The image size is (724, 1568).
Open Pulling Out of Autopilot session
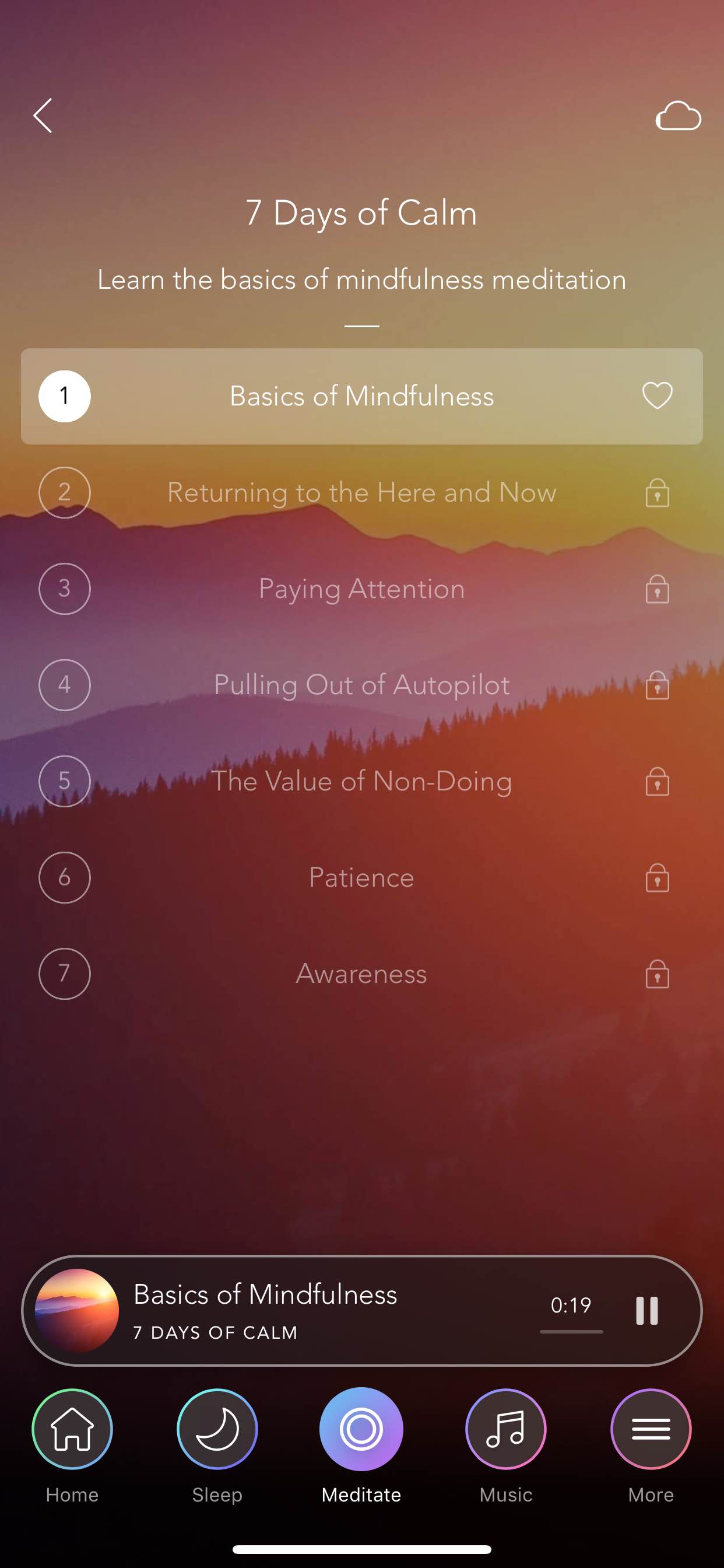pyautogui.click(x=361, y=685)
